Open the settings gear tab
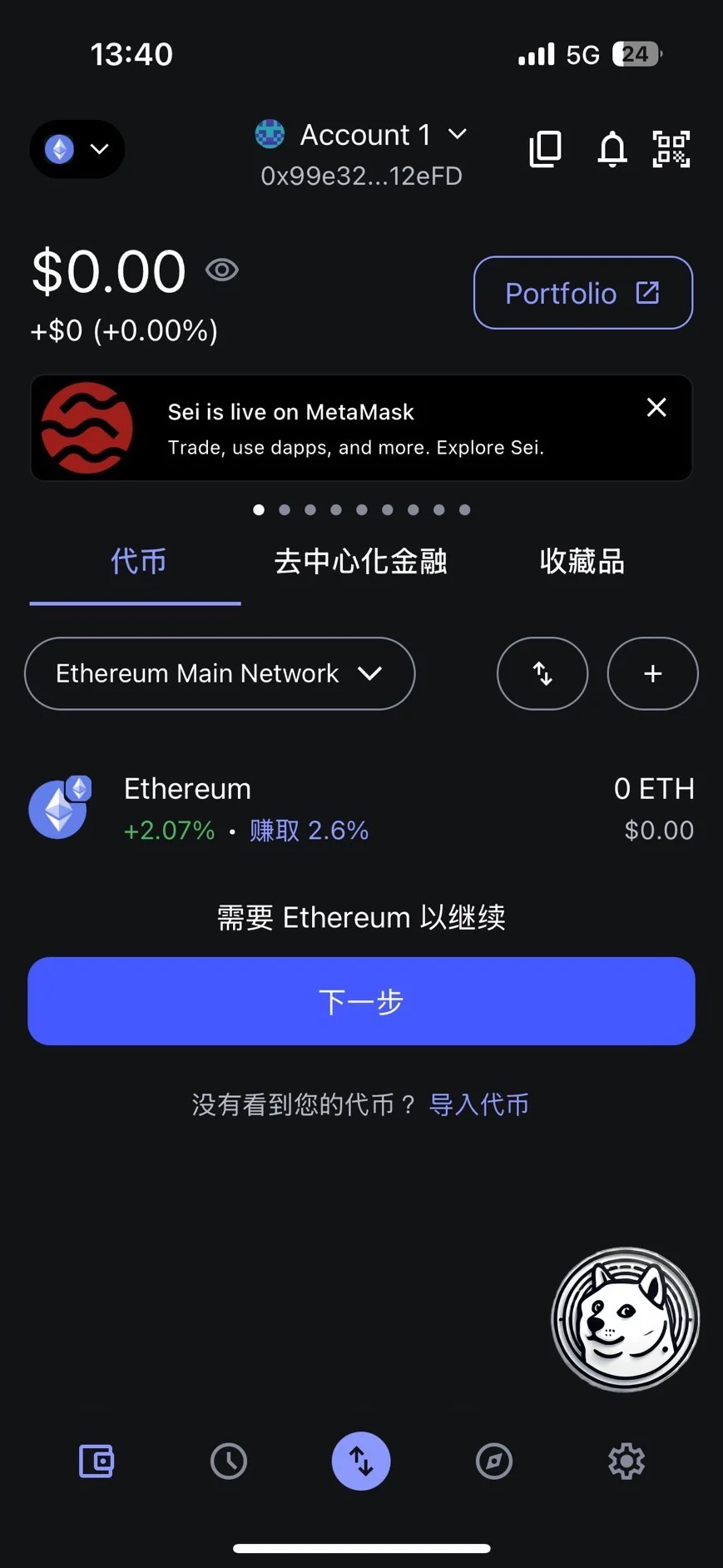The image size is (723, 1568). click(x=626, y=1461)
